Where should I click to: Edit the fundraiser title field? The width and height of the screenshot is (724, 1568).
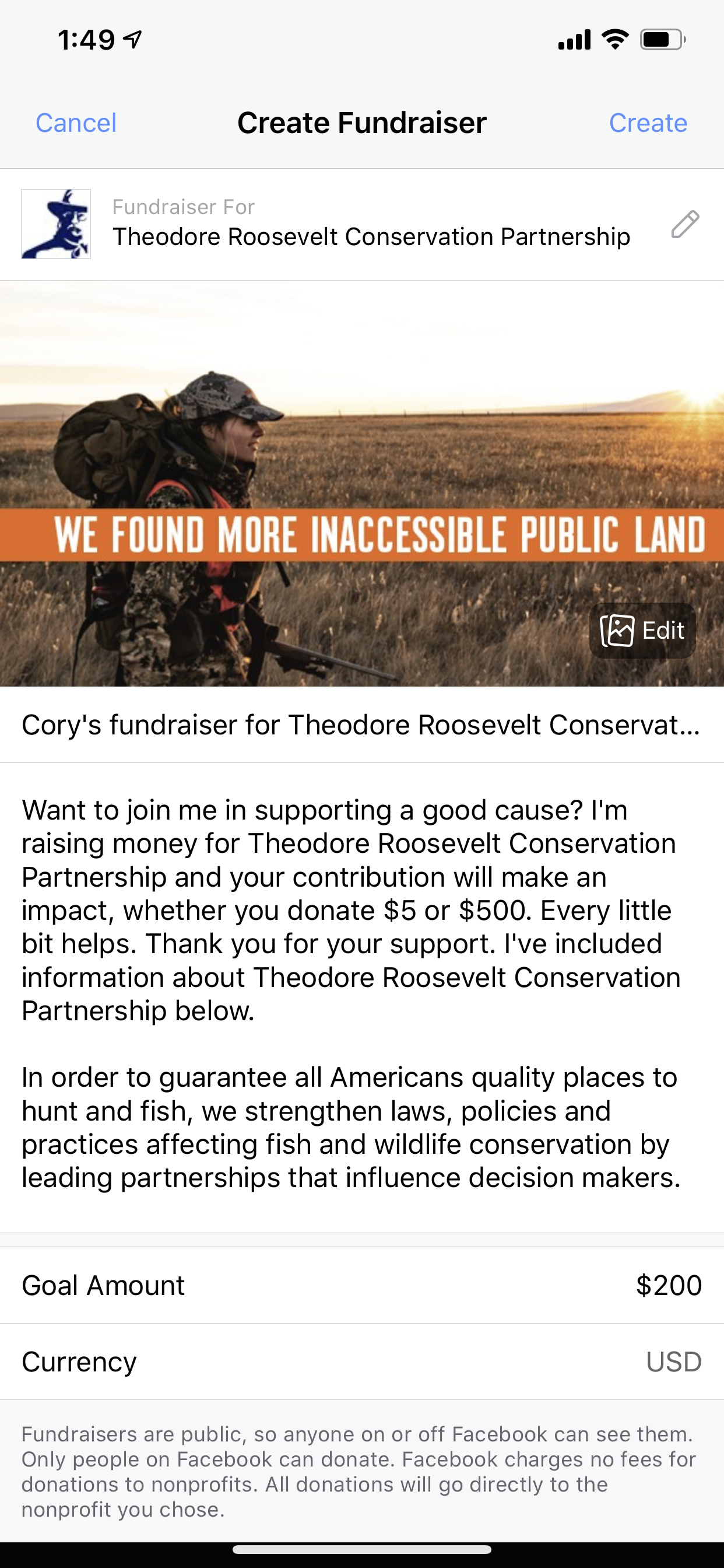(362, 724)
